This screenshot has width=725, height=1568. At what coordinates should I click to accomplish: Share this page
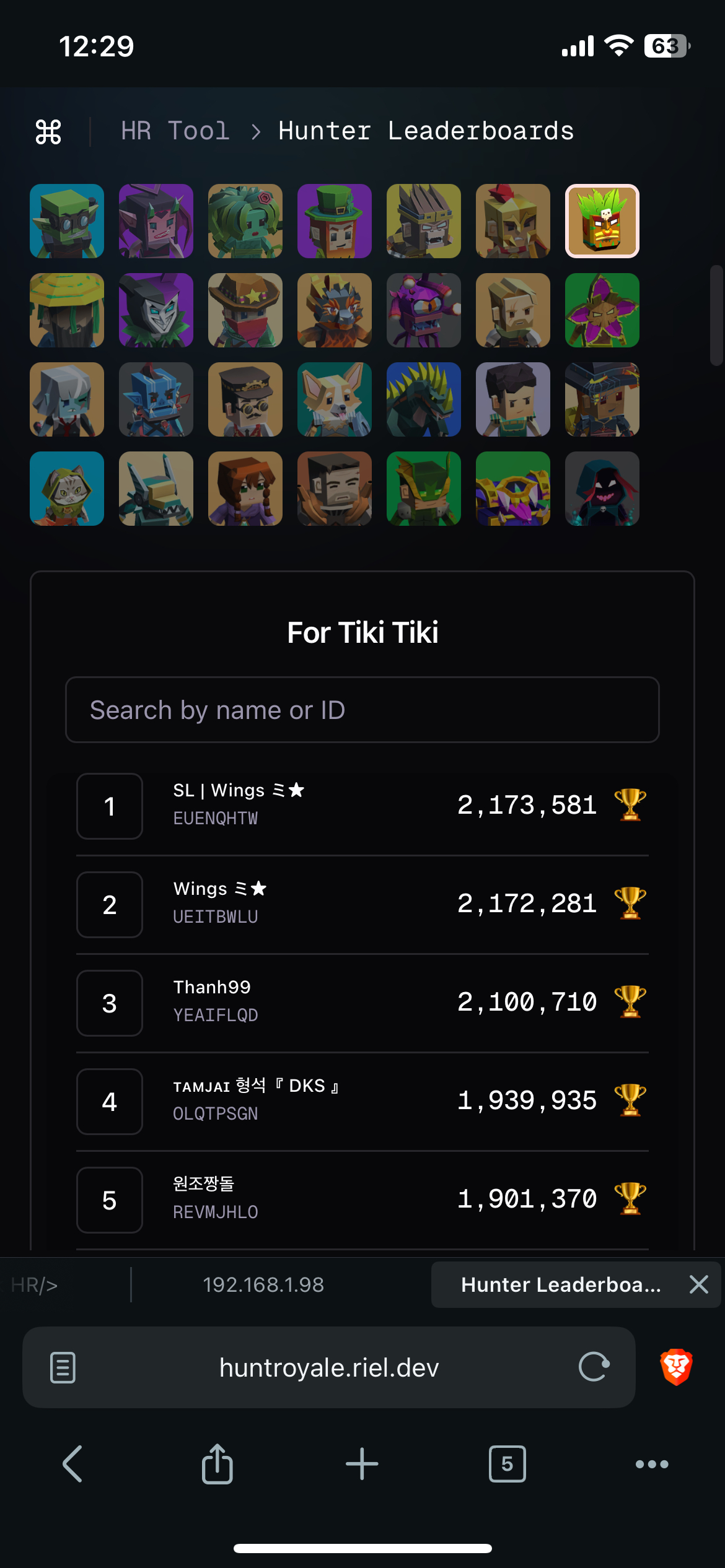point(217,1463)
